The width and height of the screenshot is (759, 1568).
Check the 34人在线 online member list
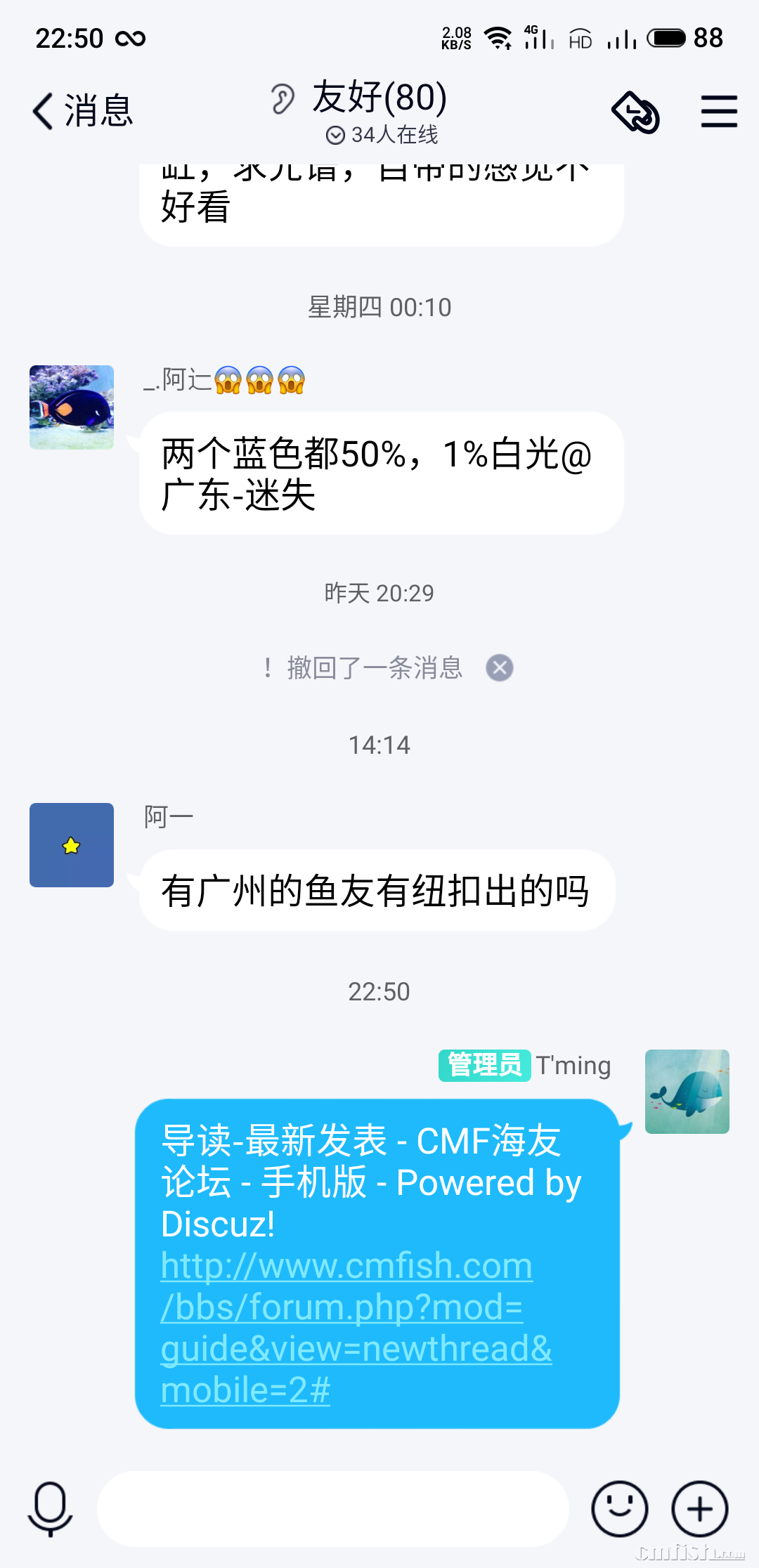[x=382, y=135]
